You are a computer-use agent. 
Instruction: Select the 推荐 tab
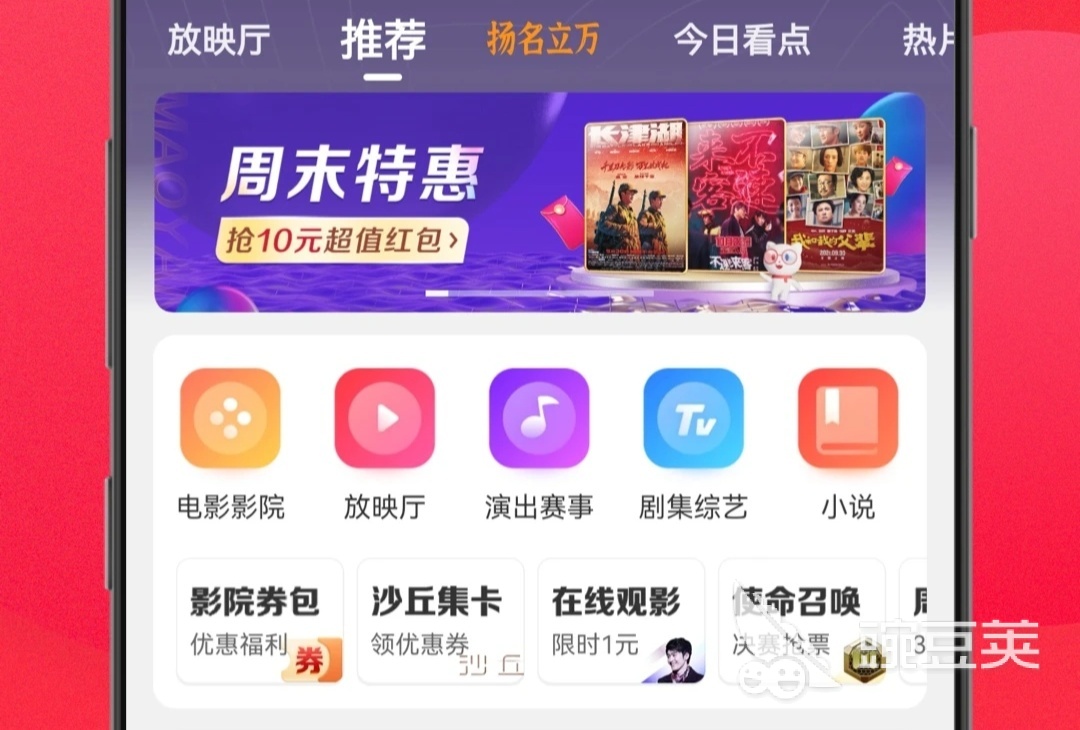tap(383, 40)
